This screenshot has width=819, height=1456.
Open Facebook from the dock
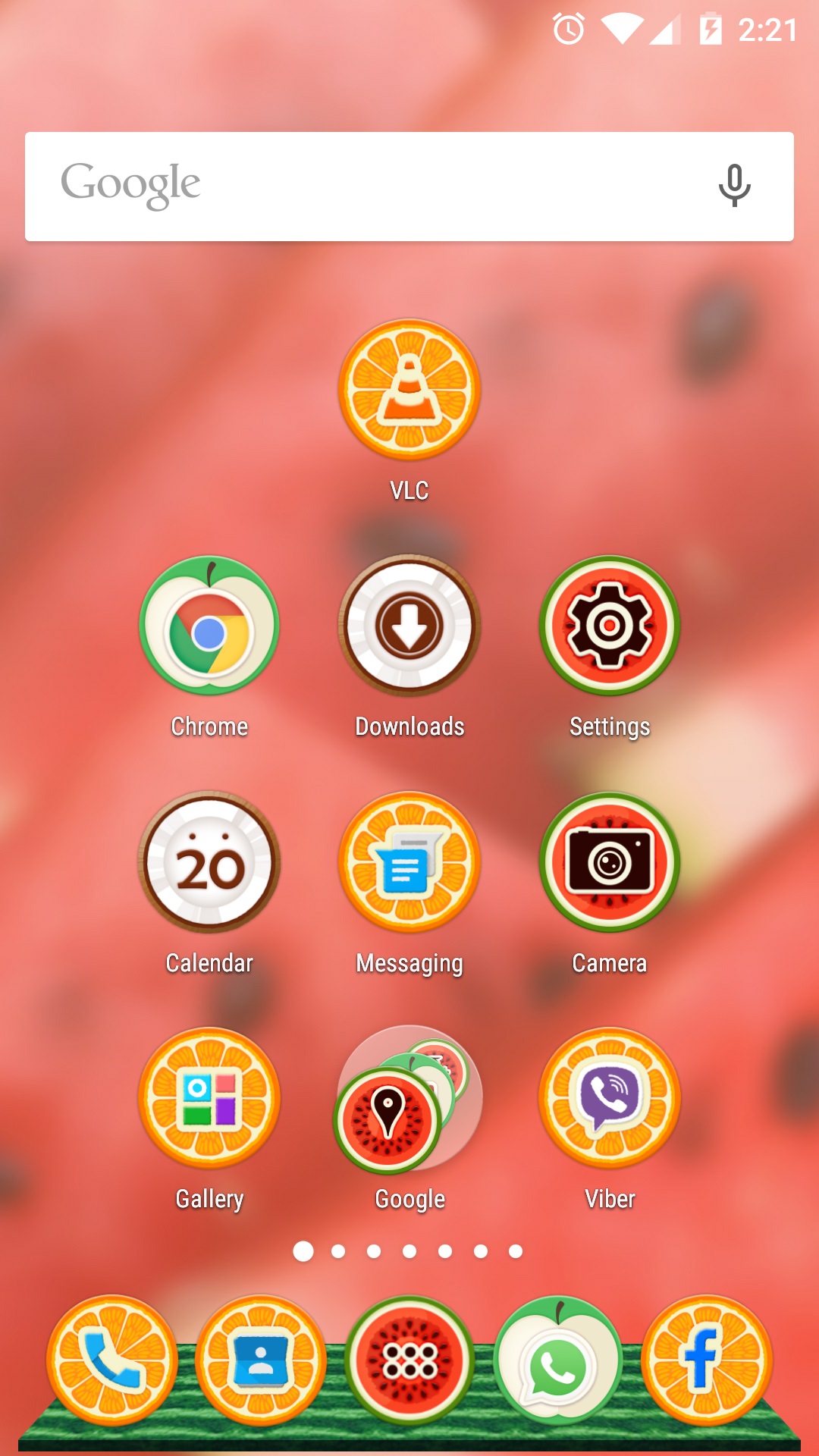pyautogui.click(x=707, y=1361)
